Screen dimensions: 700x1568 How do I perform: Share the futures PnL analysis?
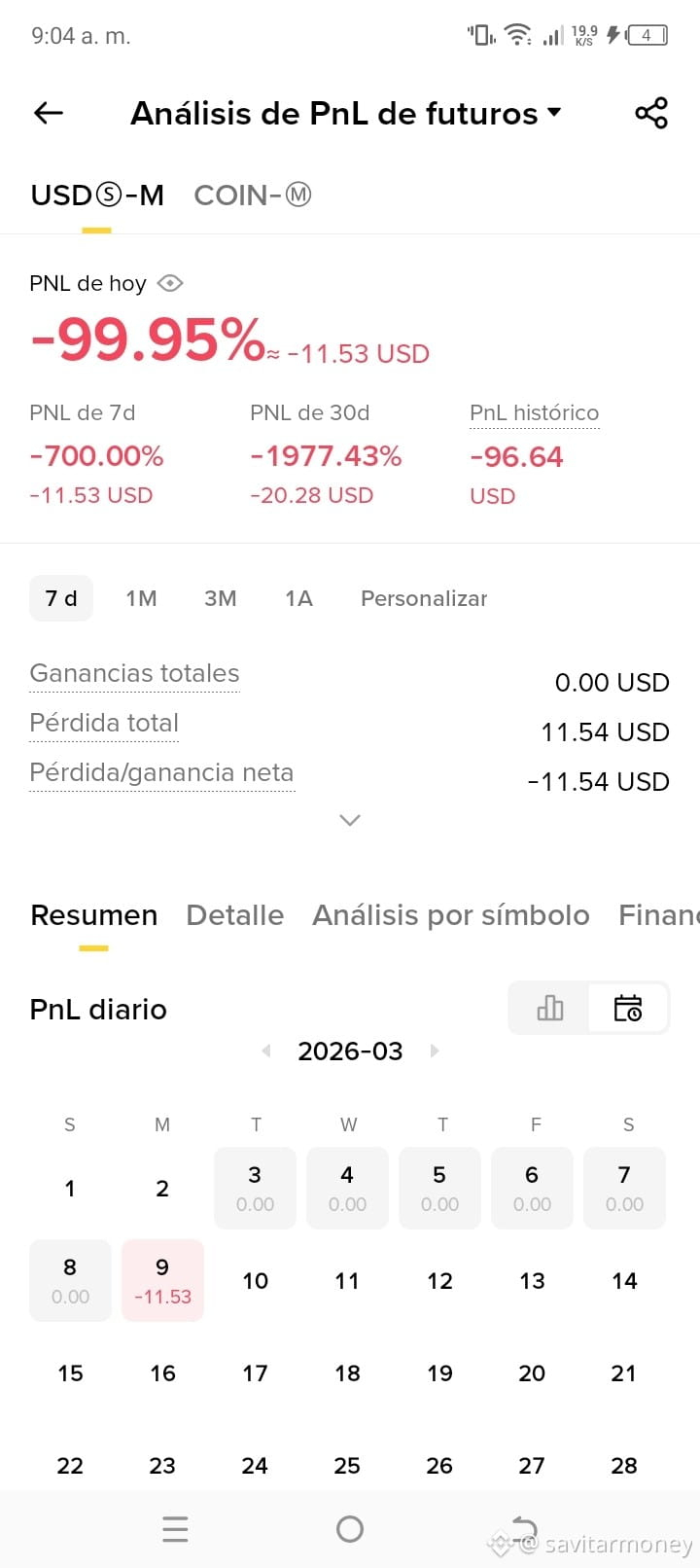tap(651, 113)
